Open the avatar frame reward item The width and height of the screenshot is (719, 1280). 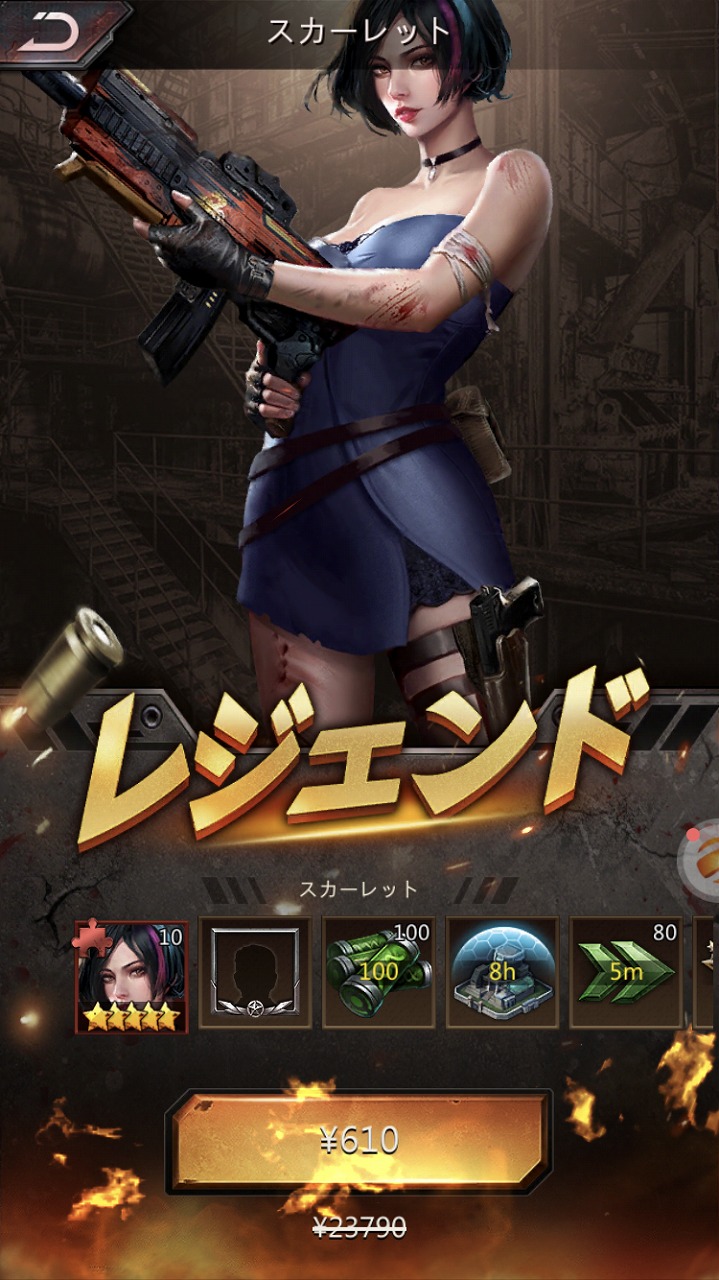tap(255, 973)
